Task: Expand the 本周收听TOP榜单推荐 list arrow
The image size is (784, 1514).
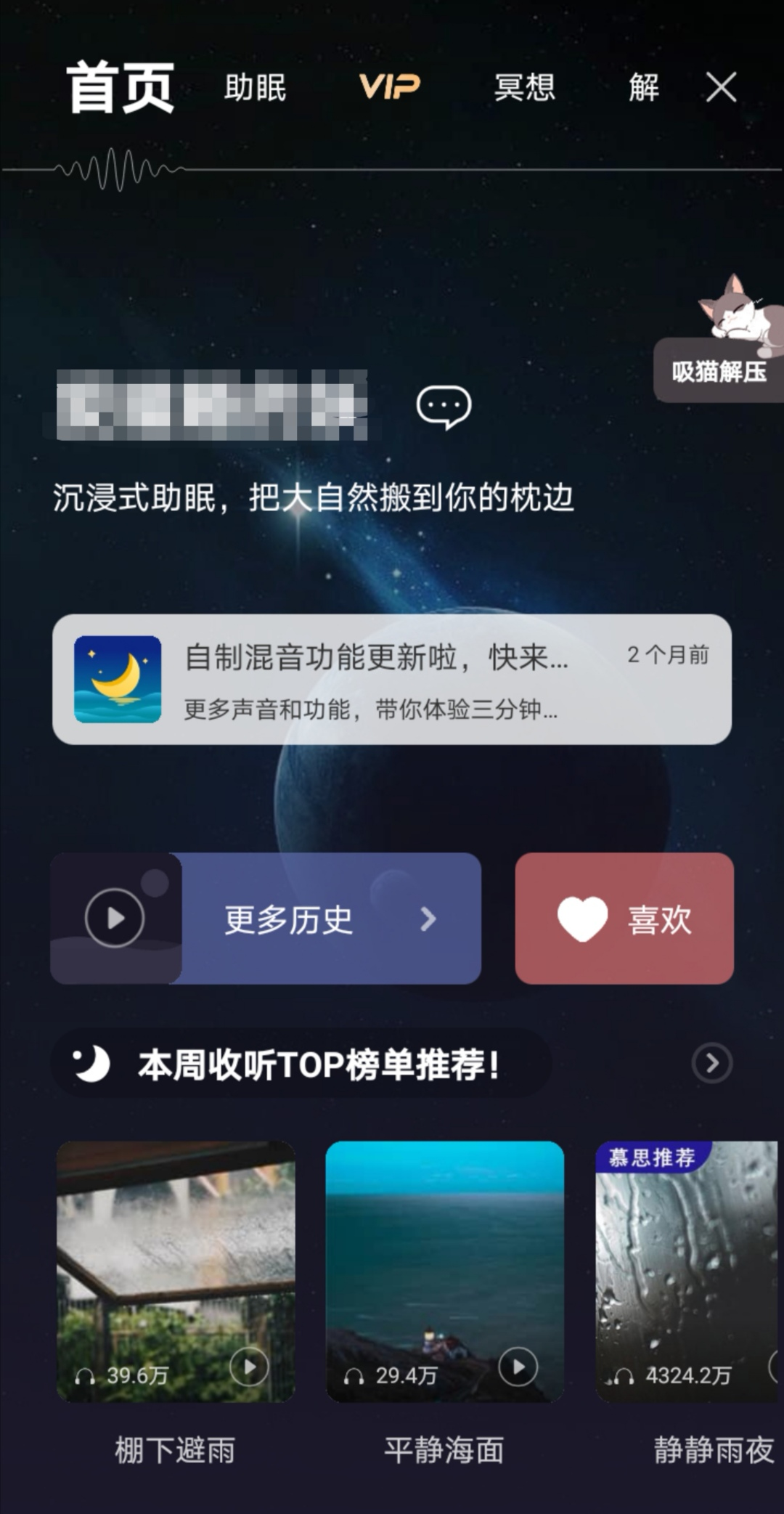Action: 712,1063
